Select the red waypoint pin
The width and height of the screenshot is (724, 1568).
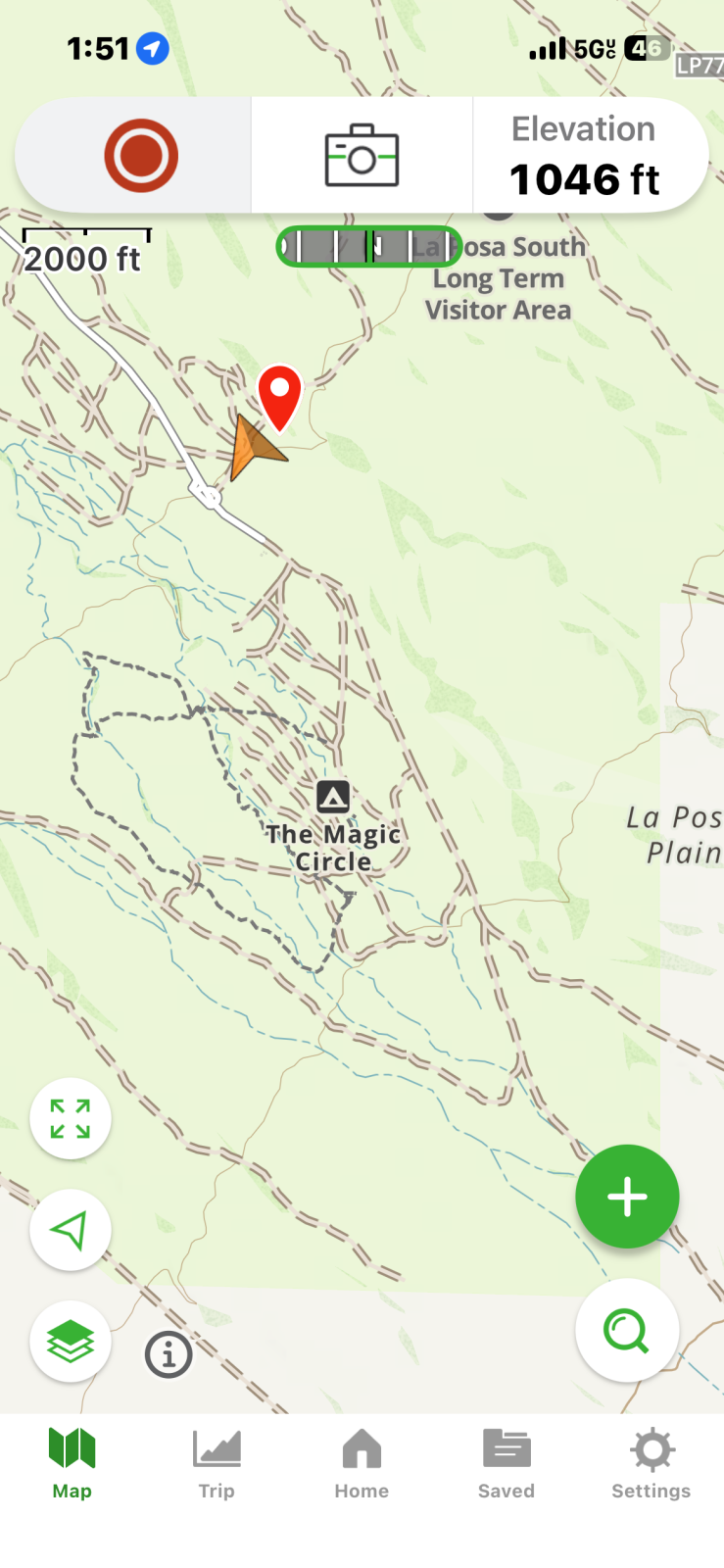[x=279, y=396]
